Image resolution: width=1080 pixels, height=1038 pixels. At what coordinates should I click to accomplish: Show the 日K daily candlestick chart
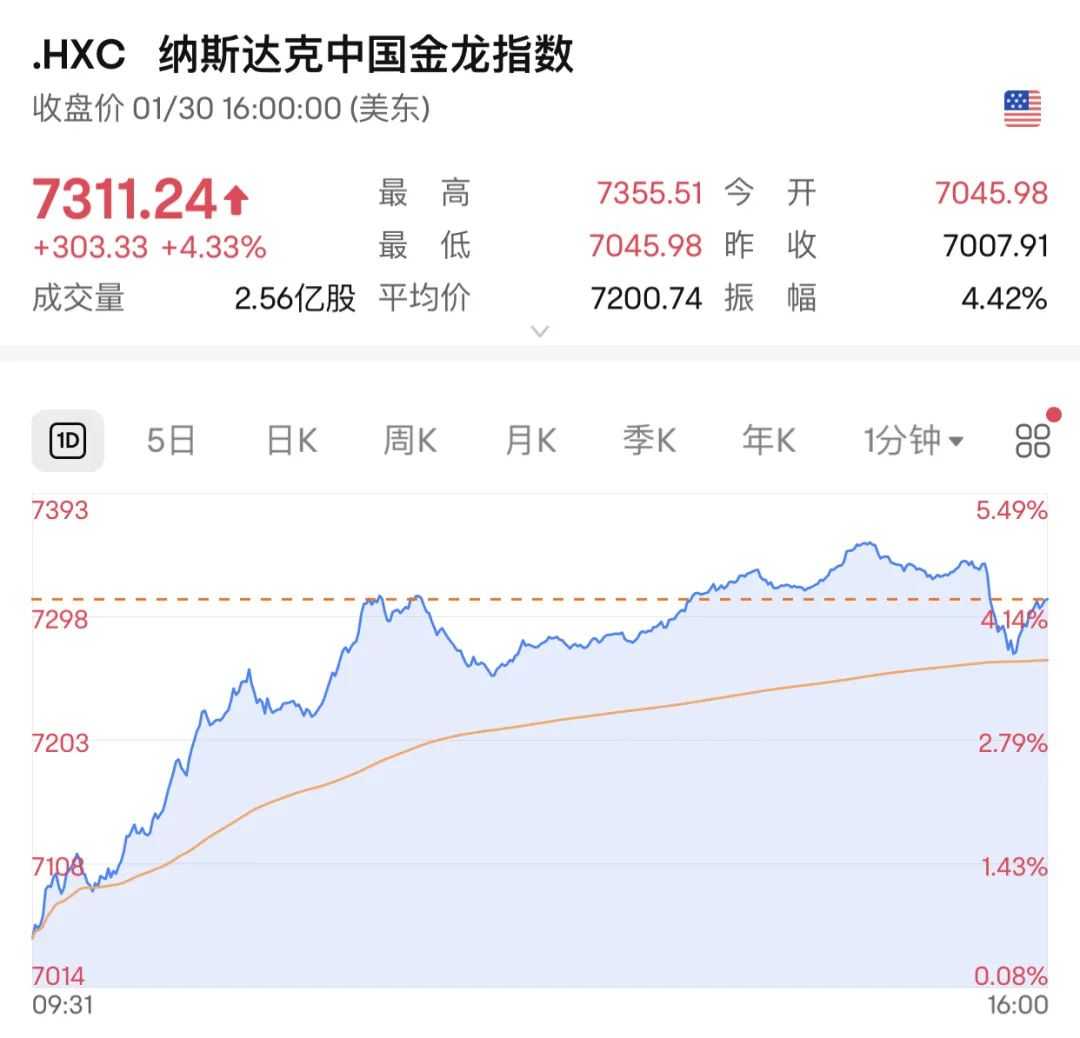click(291, 440)
